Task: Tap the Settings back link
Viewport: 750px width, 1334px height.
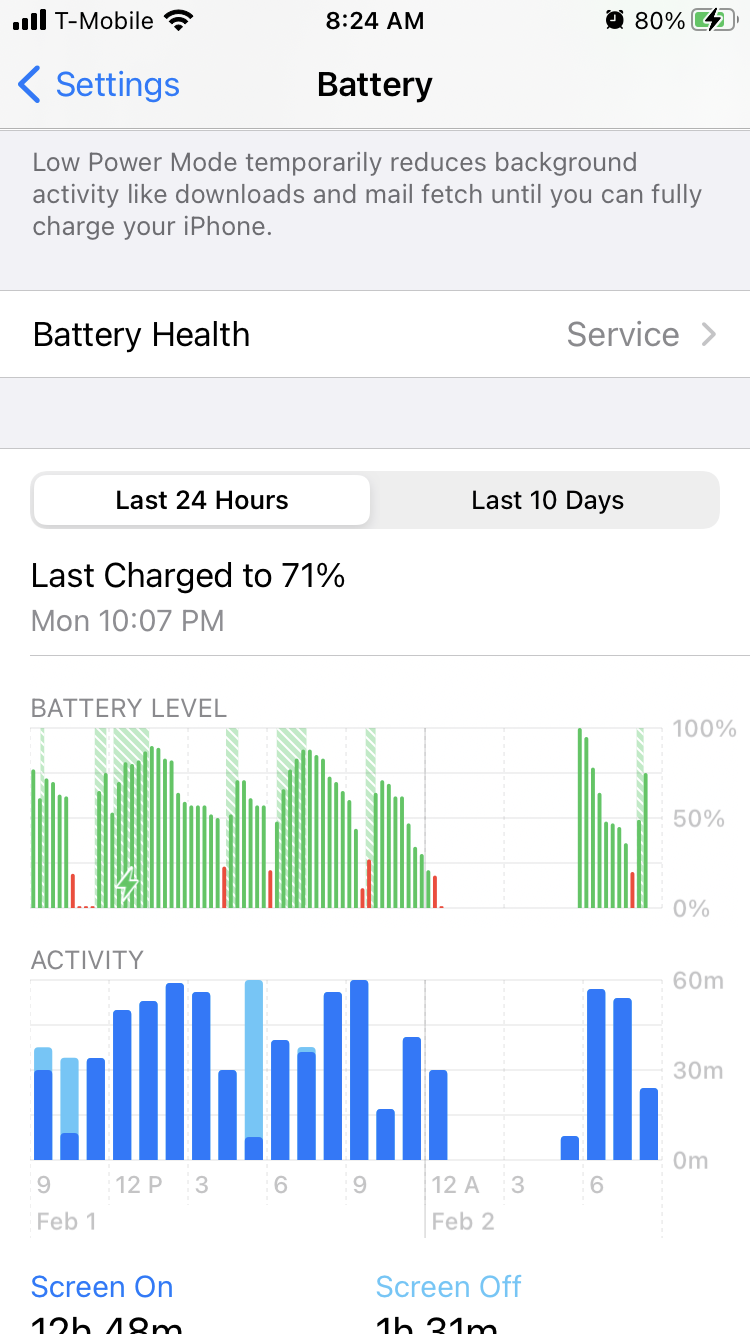Action: pyautogui.click(x=117, y=86)
